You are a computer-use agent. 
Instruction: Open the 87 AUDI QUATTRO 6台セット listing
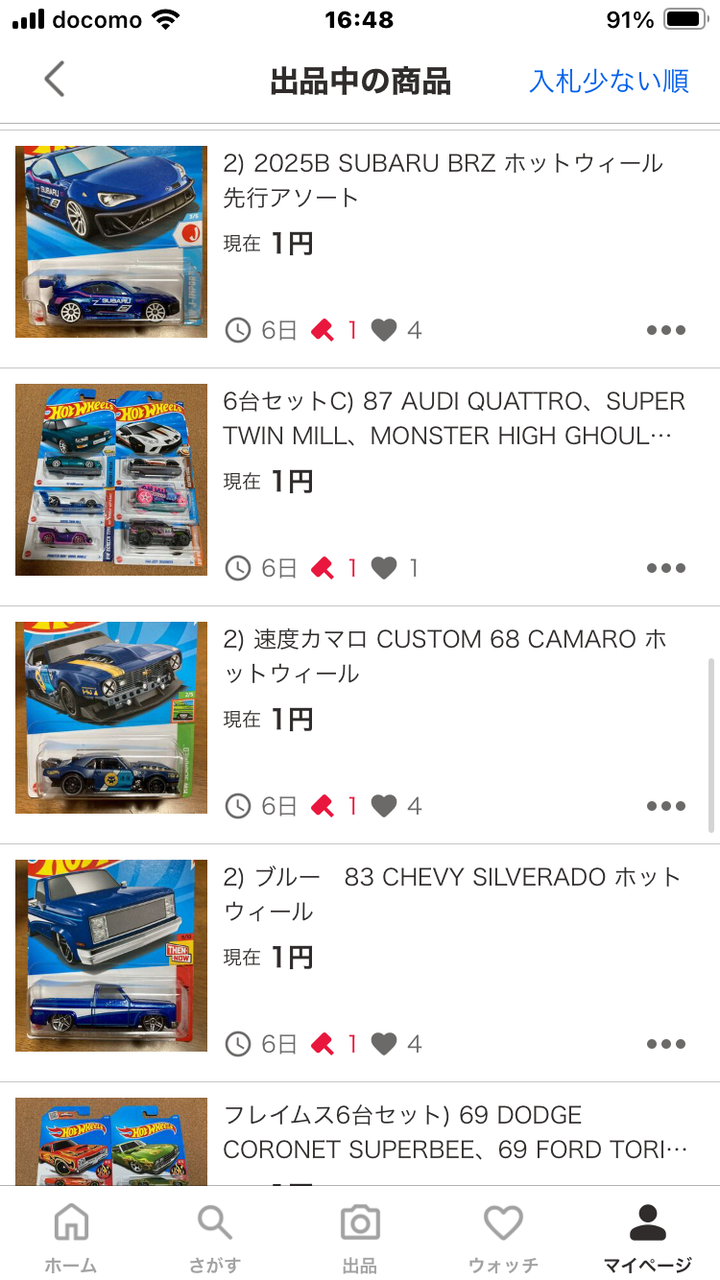click(454, 418)
